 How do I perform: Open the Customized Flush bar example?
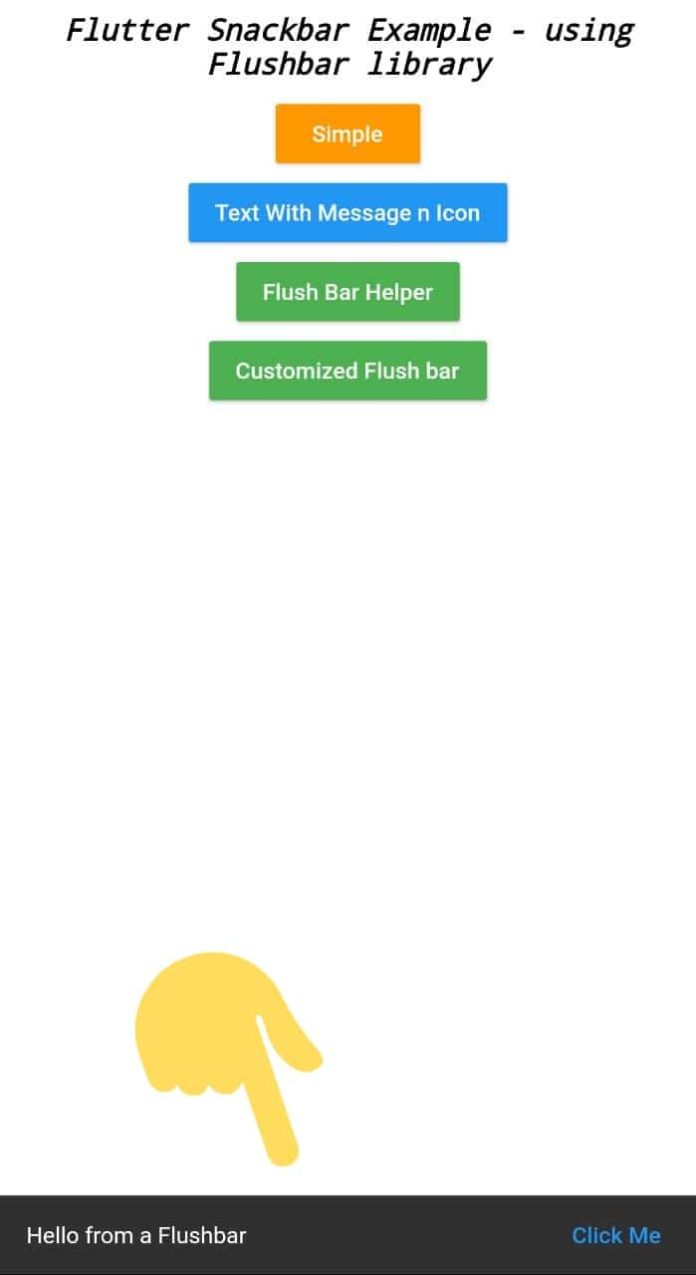347,371
